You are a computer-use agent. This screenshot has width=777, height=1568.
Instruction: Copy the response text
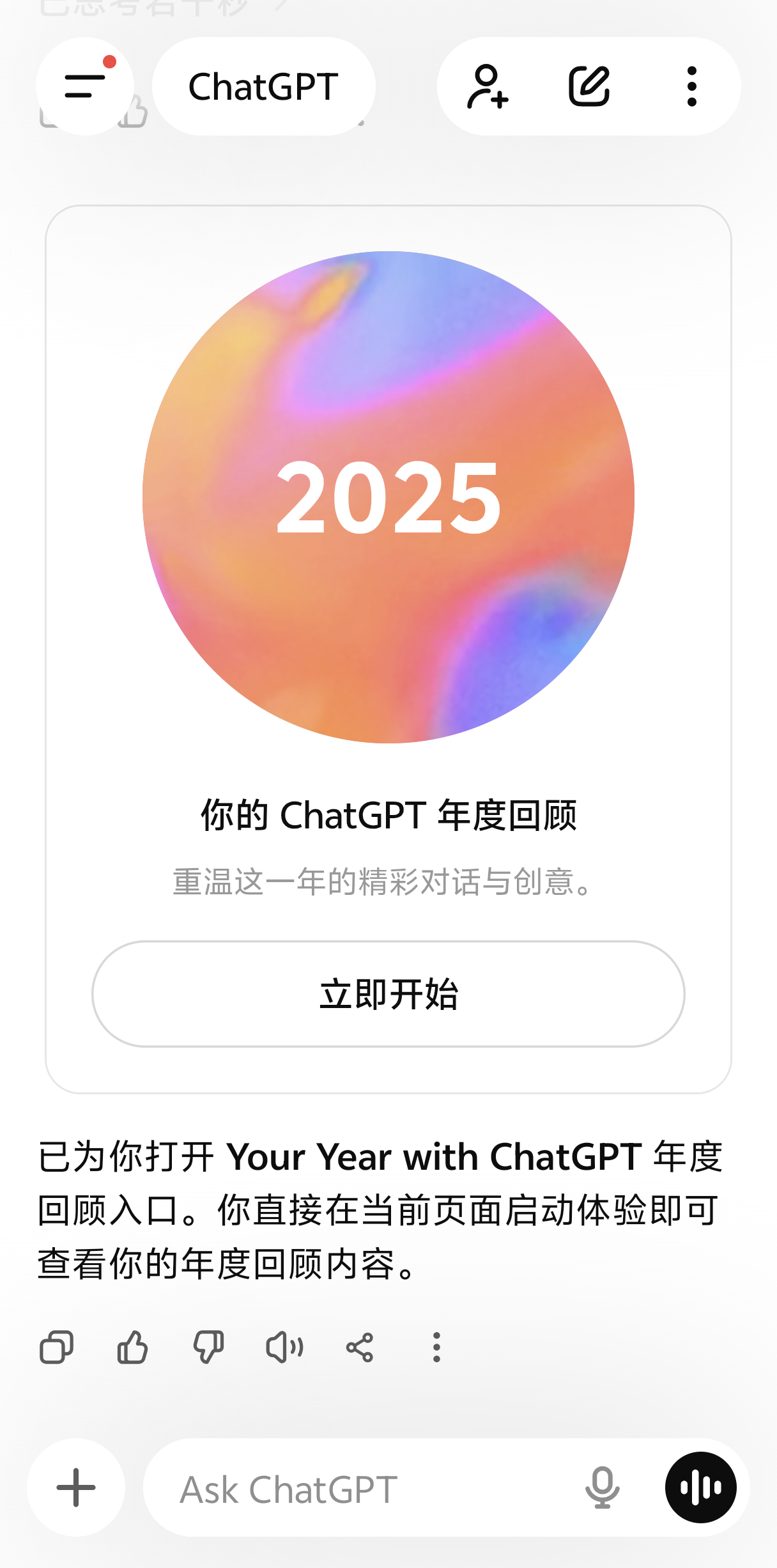(56, 1347)
